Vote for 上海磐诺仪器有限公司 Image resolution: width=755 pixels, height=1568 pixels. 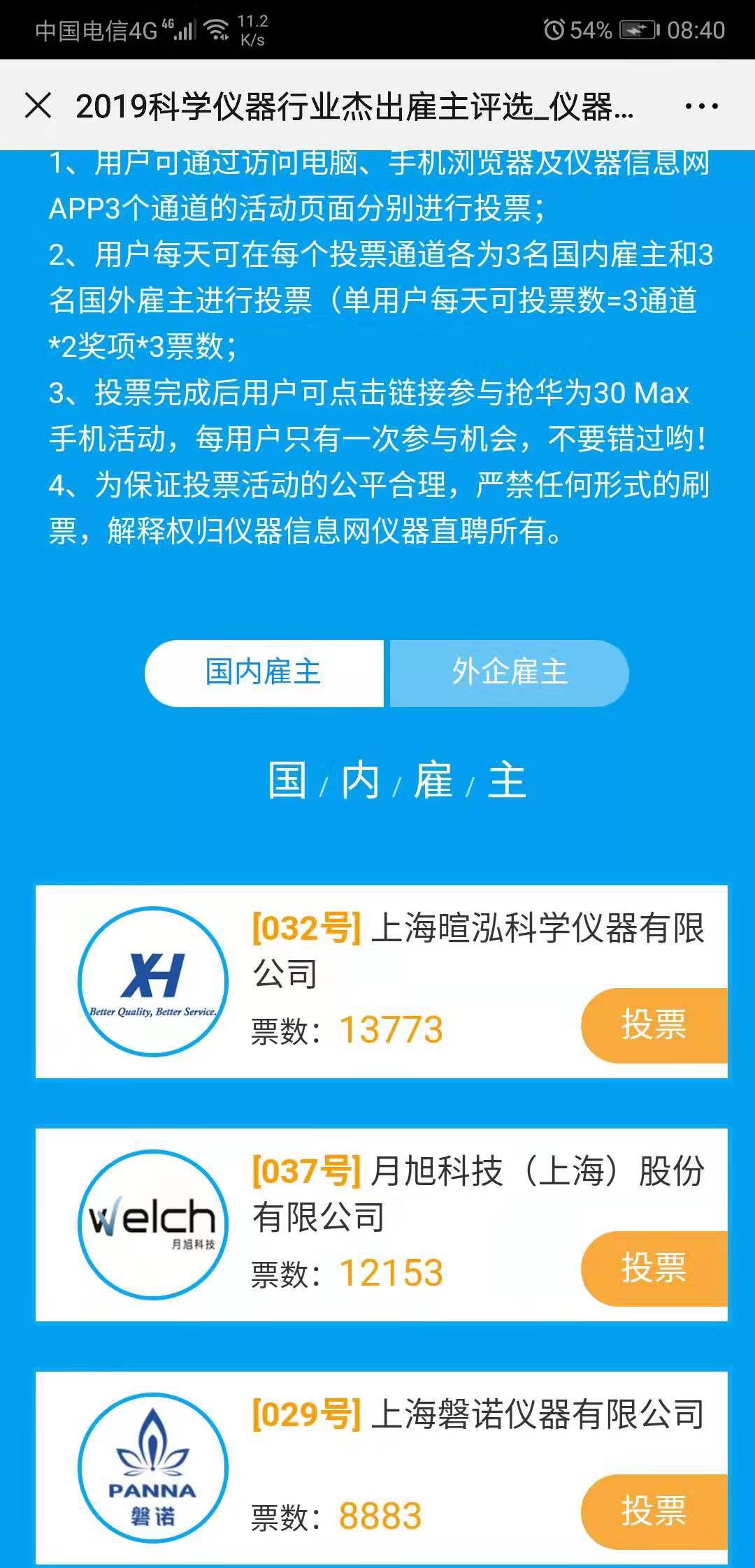(654, 1511)
